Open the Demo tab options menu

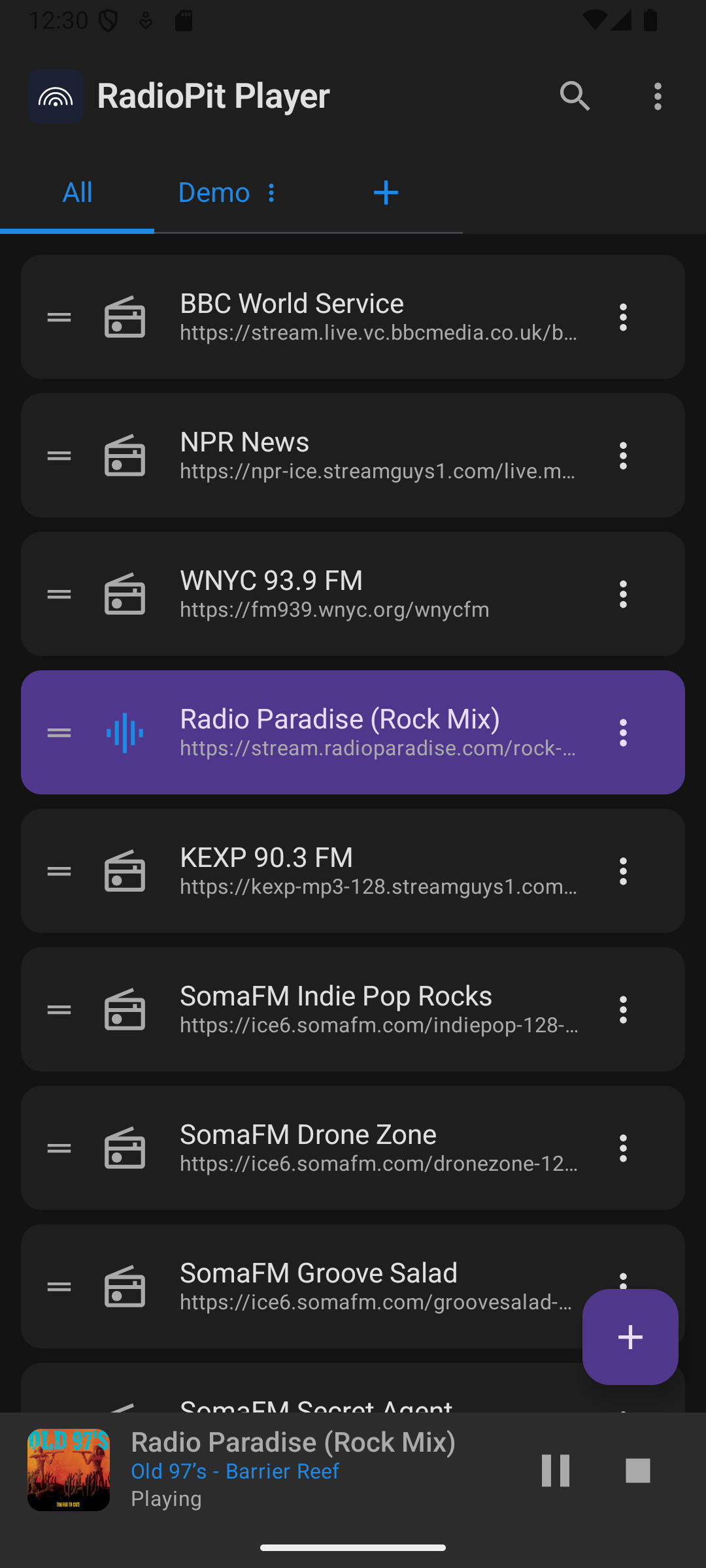click(x=271, y=193)
